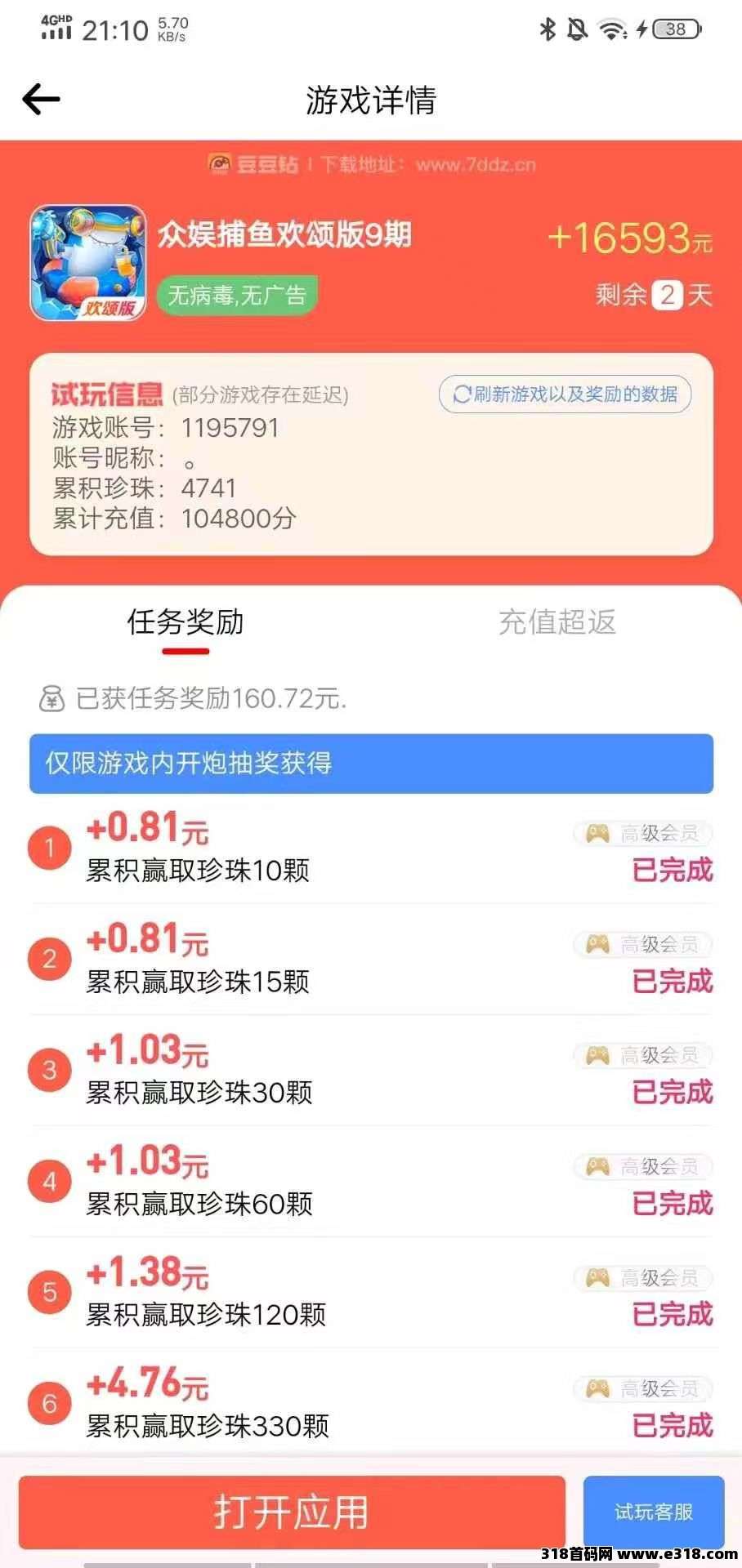
Task: Contact 试玩客服 support
Action: click(x=653, y=1512)
